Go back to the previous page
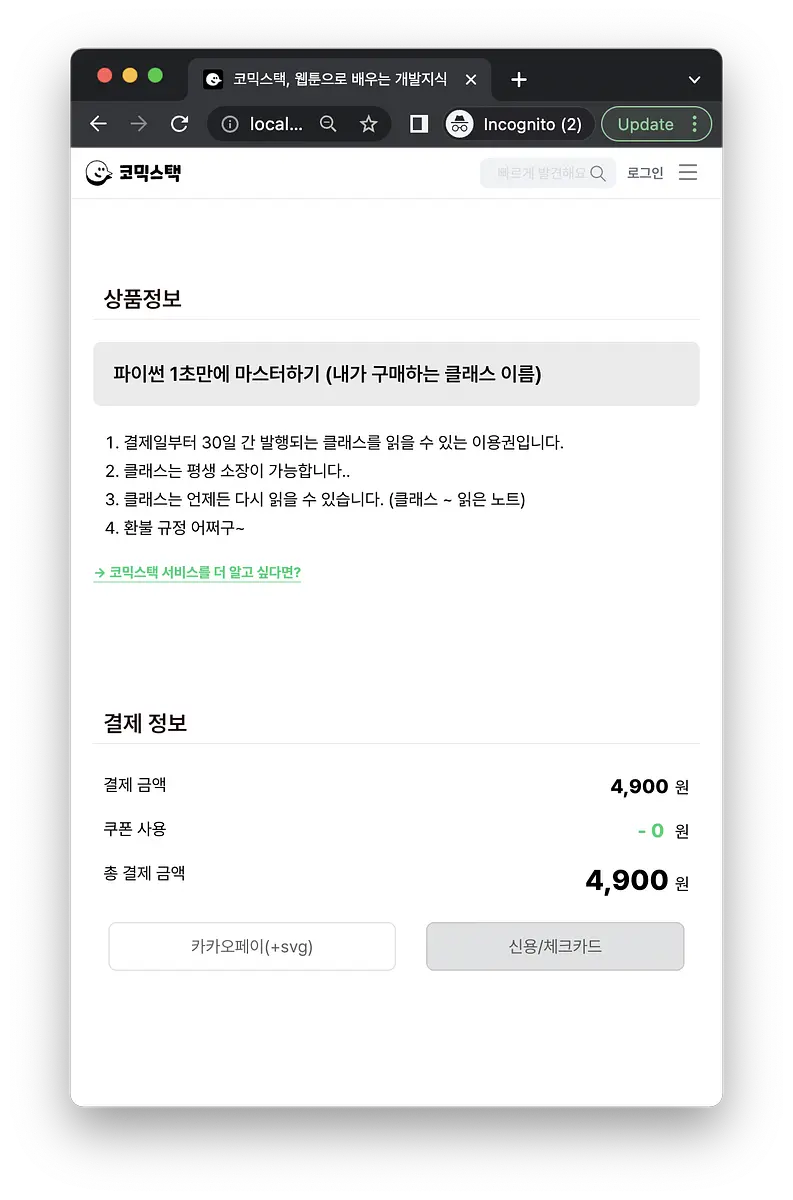Screen dimensions: 793x1200 (98, 124)
